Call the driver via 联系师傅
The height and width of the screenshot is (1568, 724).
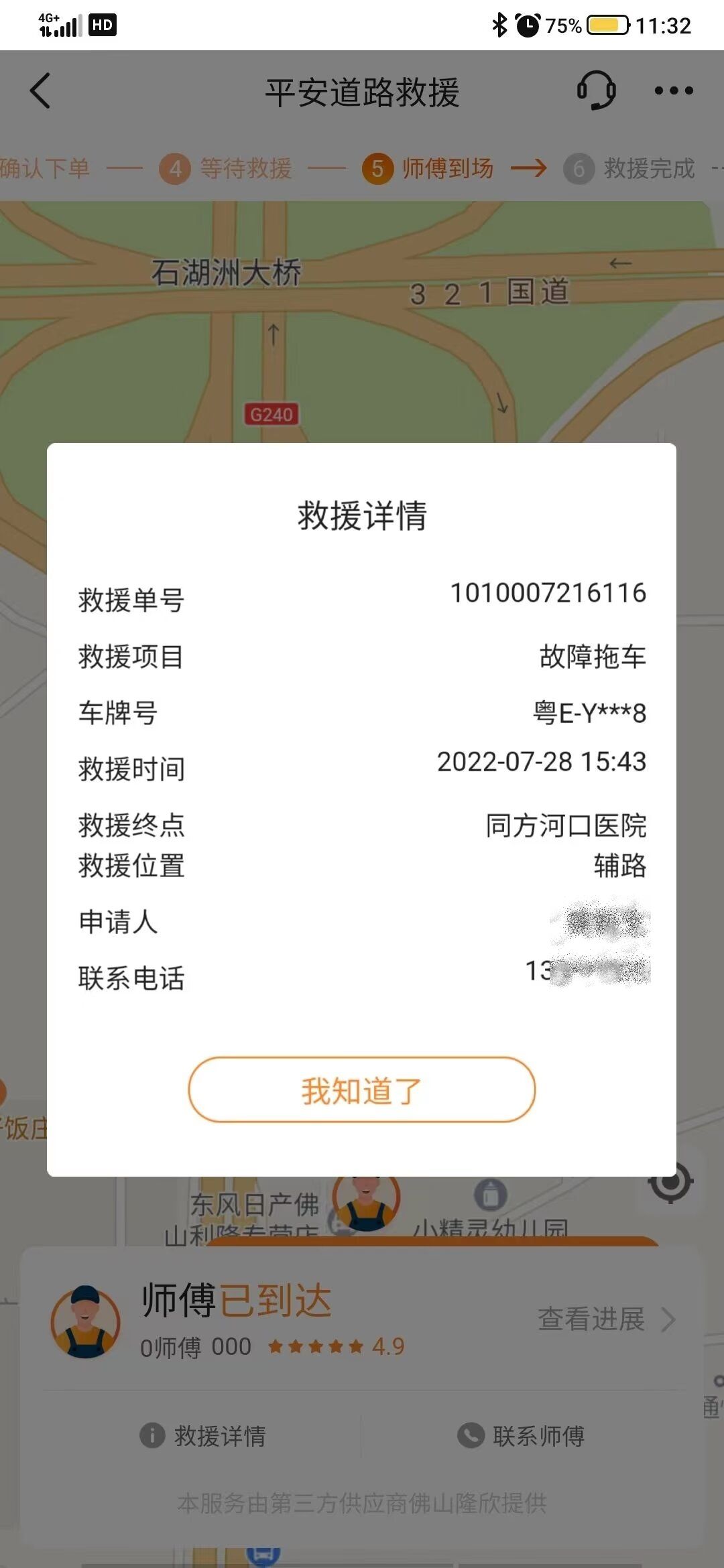tap(521, 1435)
